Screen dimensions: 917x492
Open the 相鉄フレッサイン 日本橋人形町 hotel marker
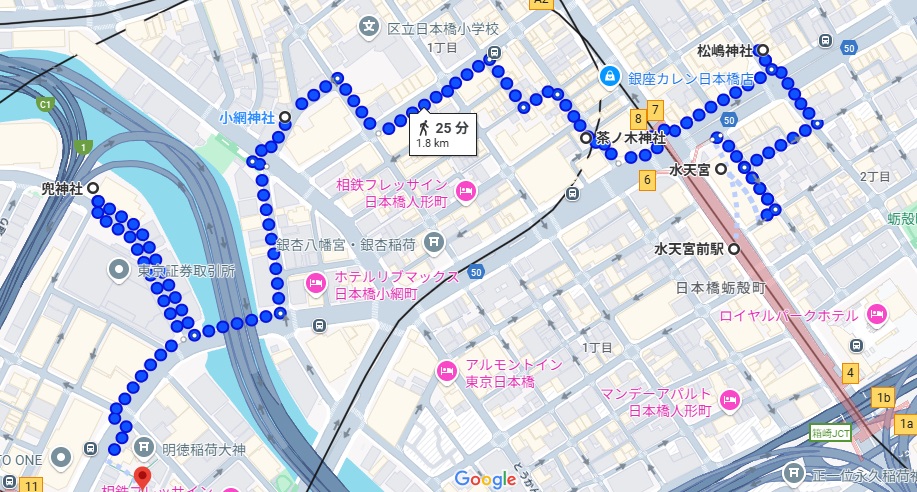464,191
